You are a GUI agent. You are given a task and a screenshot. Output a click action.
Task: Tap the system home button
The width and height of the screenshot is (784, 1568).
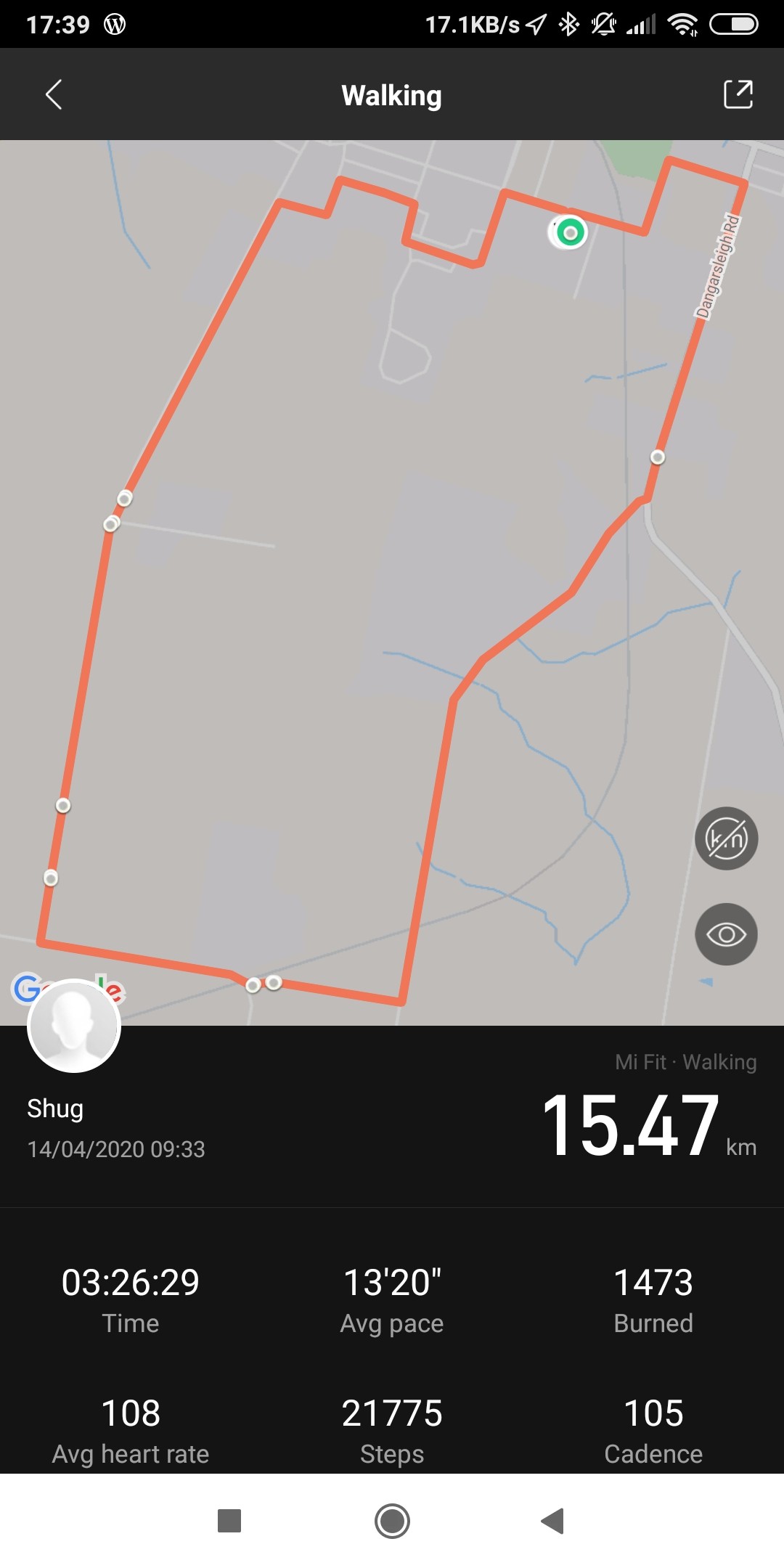[x=392, y=1521]
